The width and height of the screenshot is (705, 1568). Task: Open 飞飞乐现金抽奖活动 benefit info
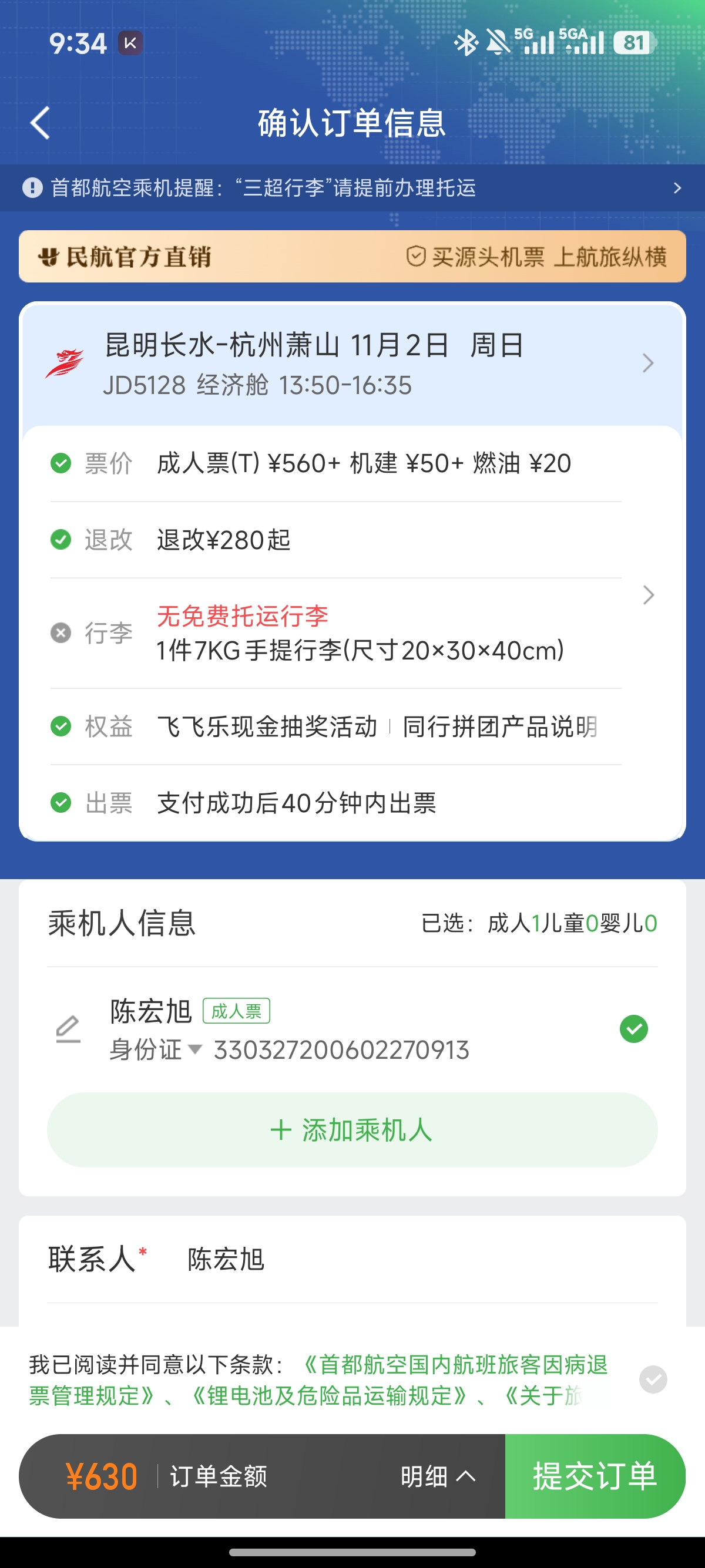pyautogui.click(x=267, y=726)
